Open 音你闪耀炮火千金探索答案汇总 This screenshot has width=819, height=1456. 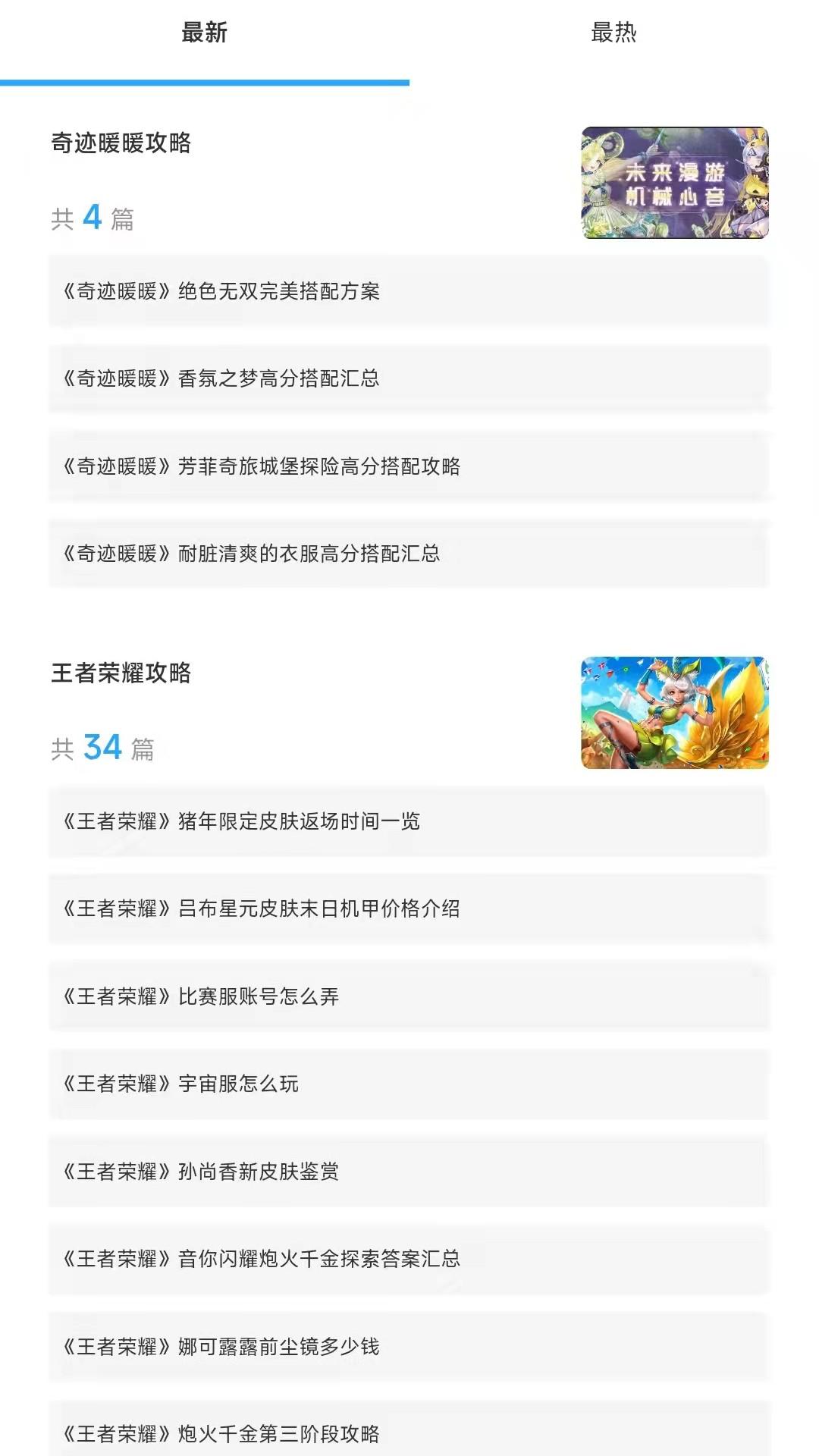click(408, 1259)
